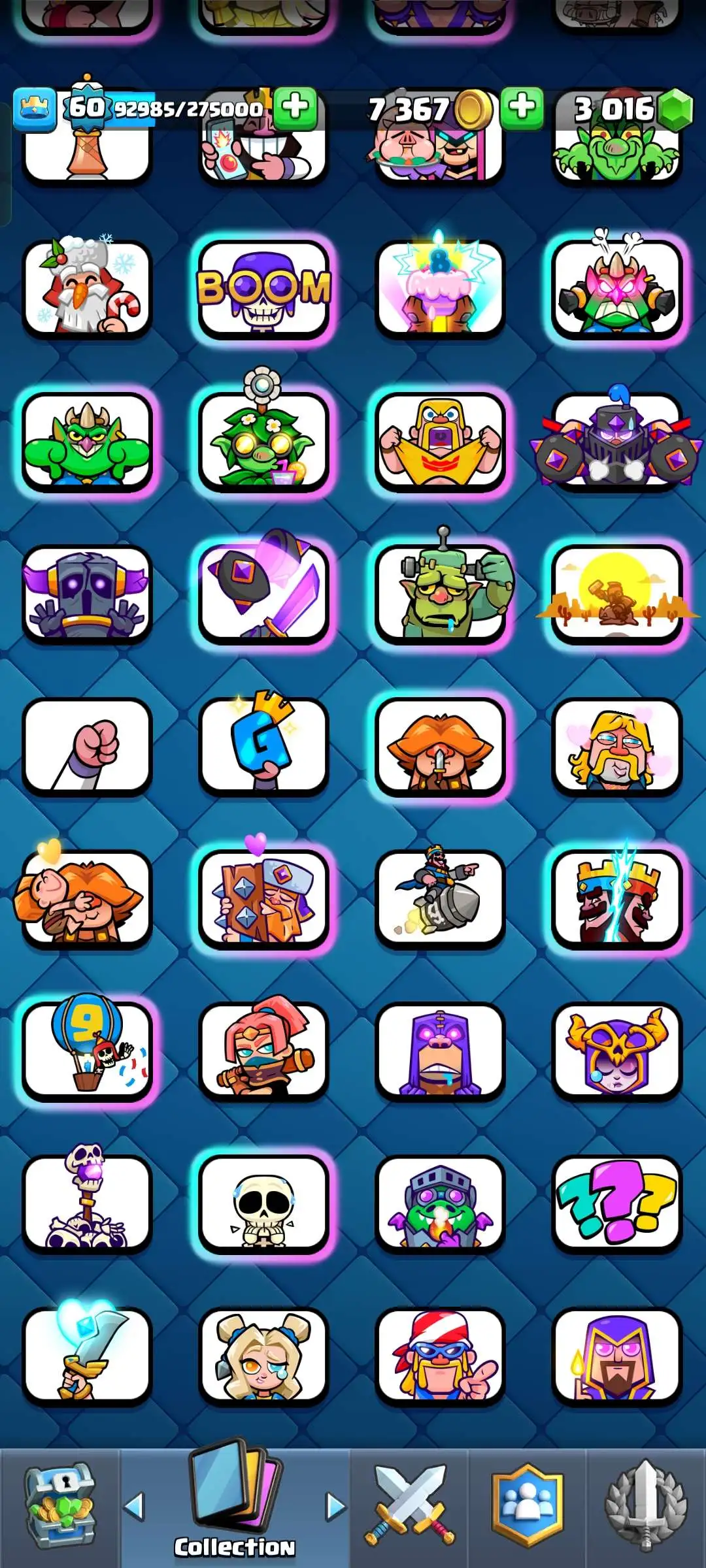Add experience with the plus beside 92985/275000

295,108
